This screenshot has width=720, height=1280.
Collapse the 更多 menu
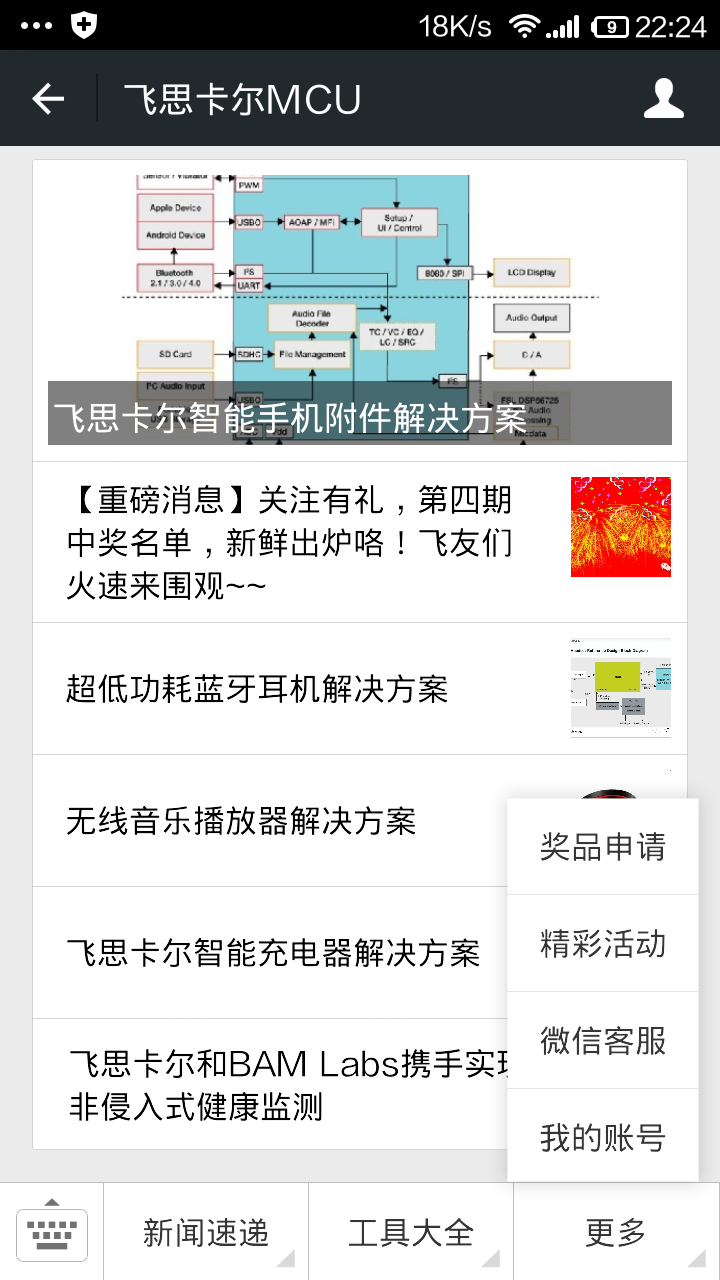coord(616,1232)
